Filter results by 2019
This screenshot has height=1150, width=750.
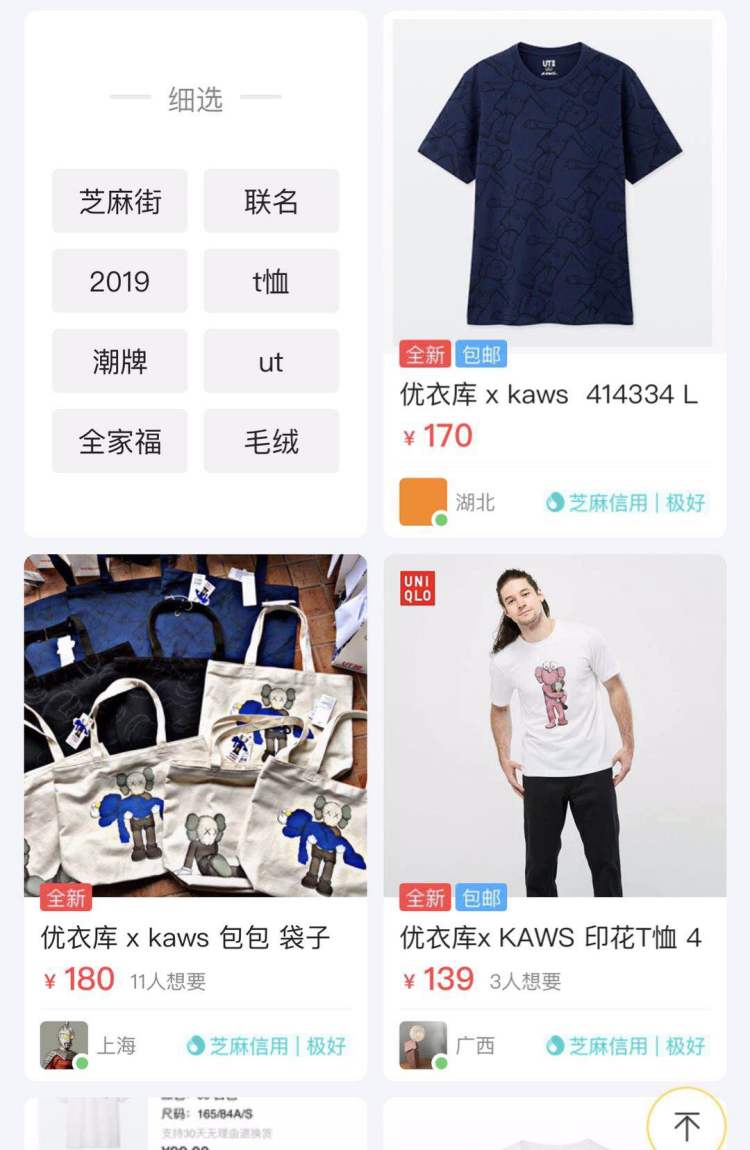120,281
